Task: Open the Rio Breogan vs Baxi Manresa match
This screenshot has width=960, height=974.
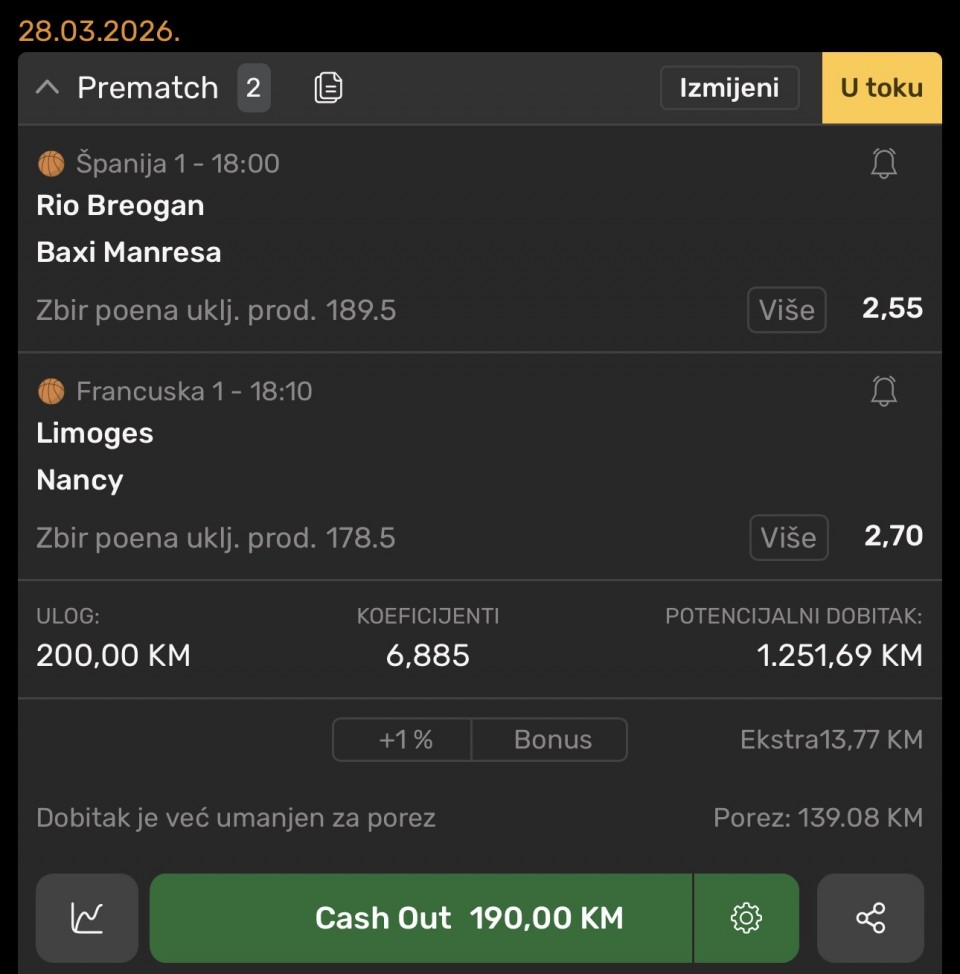Action: [120, 229]
